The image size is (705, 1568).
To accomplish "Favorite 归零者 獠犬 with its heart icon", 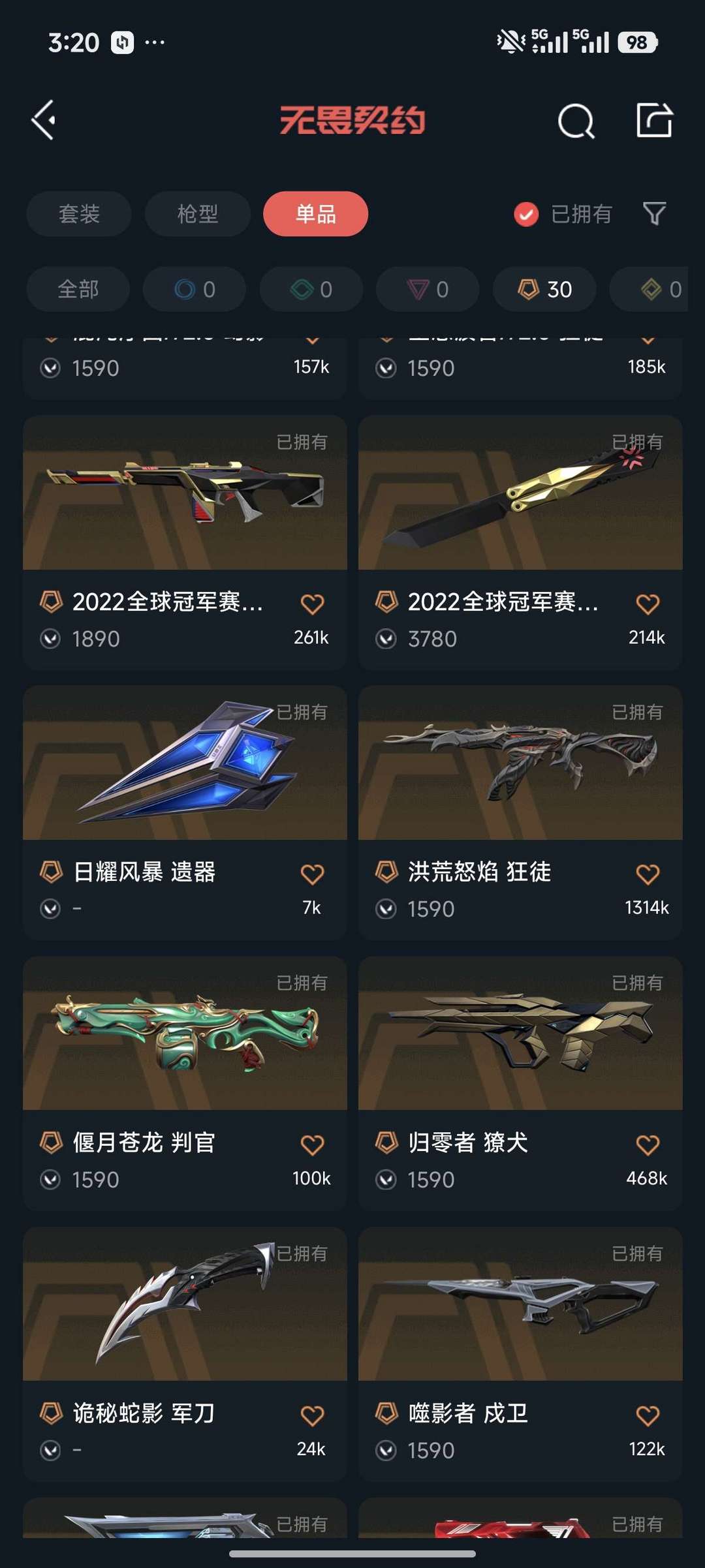I will click(x=647, y=1142).
